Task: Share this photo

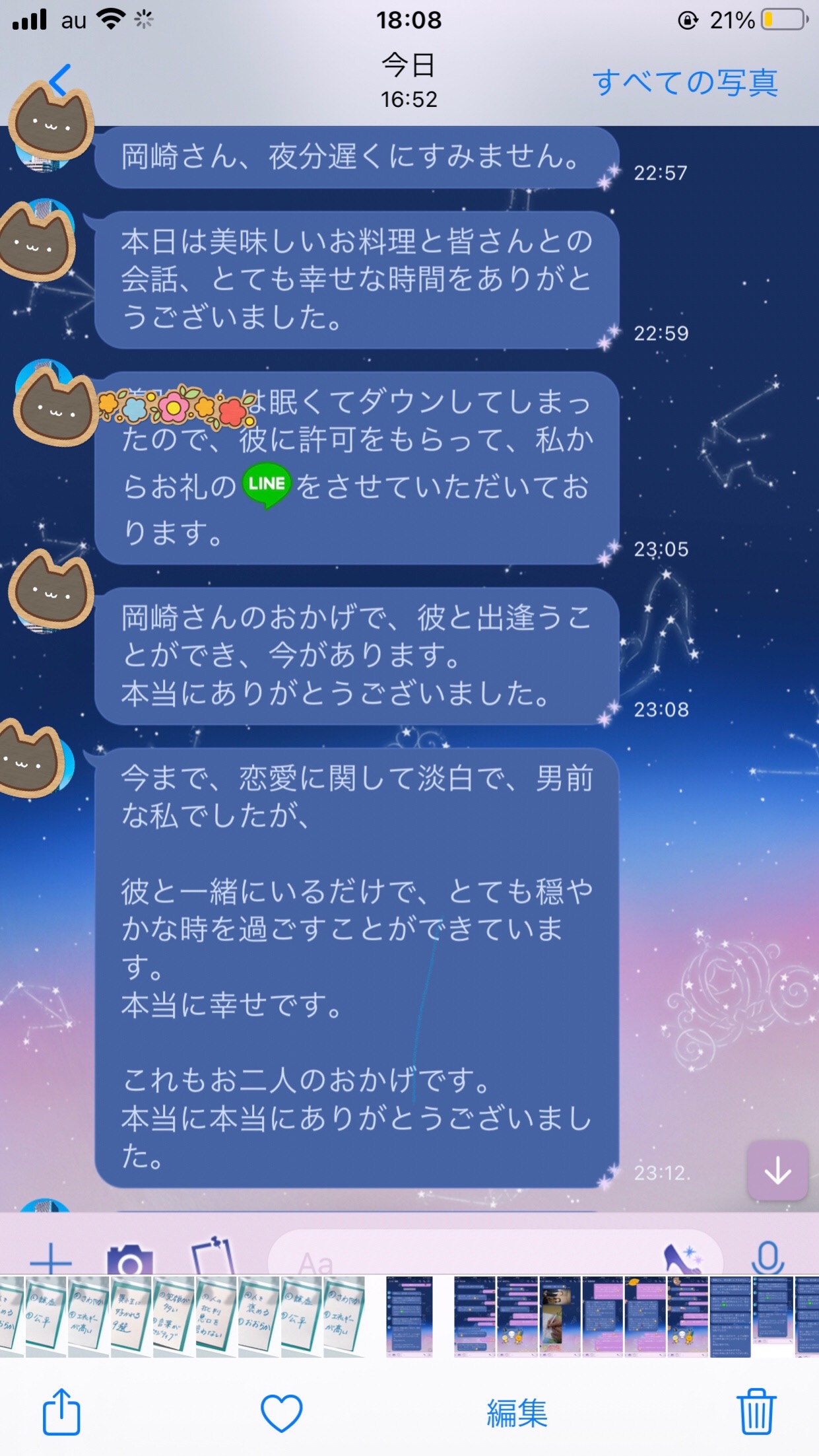Action: 61,1412
